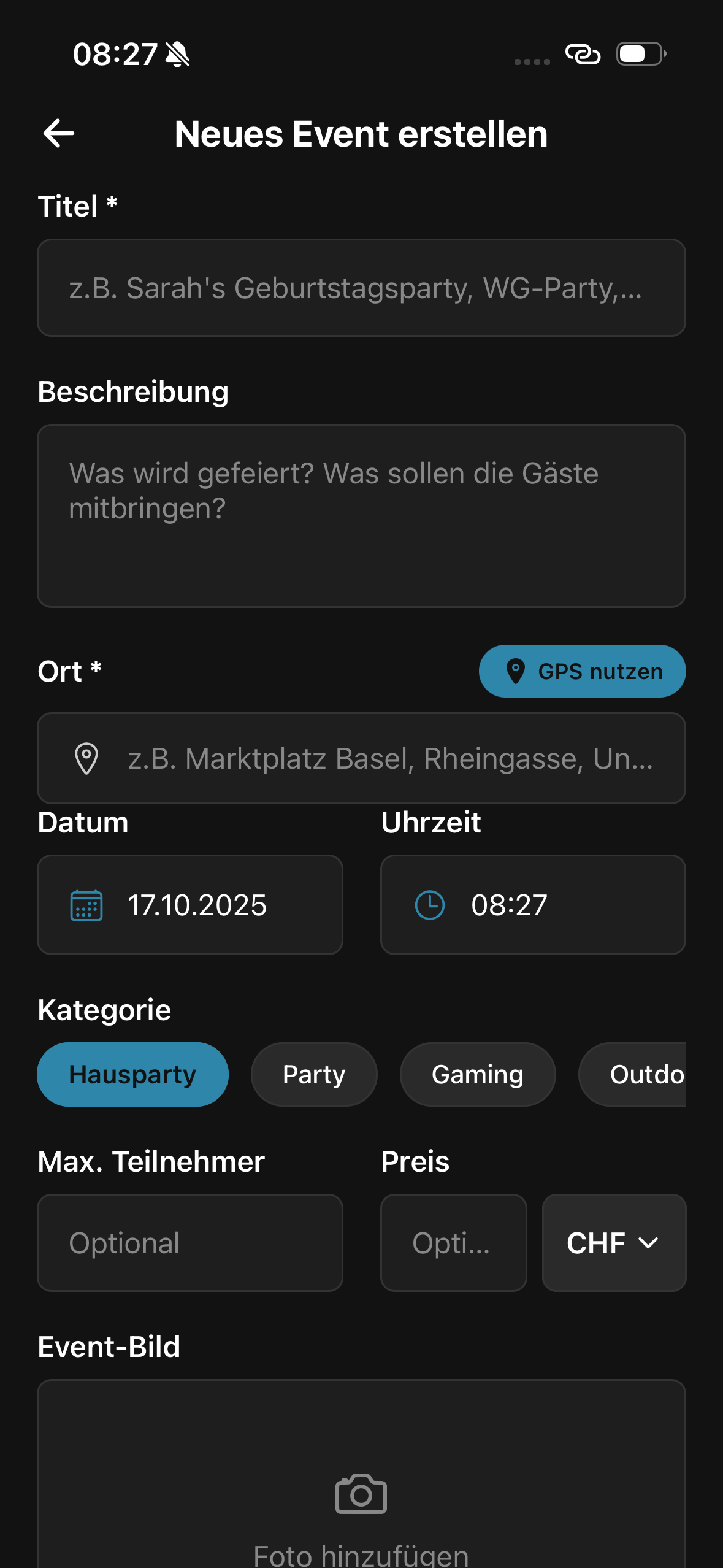Select the Outdoor category chip

pos(650,1074)
